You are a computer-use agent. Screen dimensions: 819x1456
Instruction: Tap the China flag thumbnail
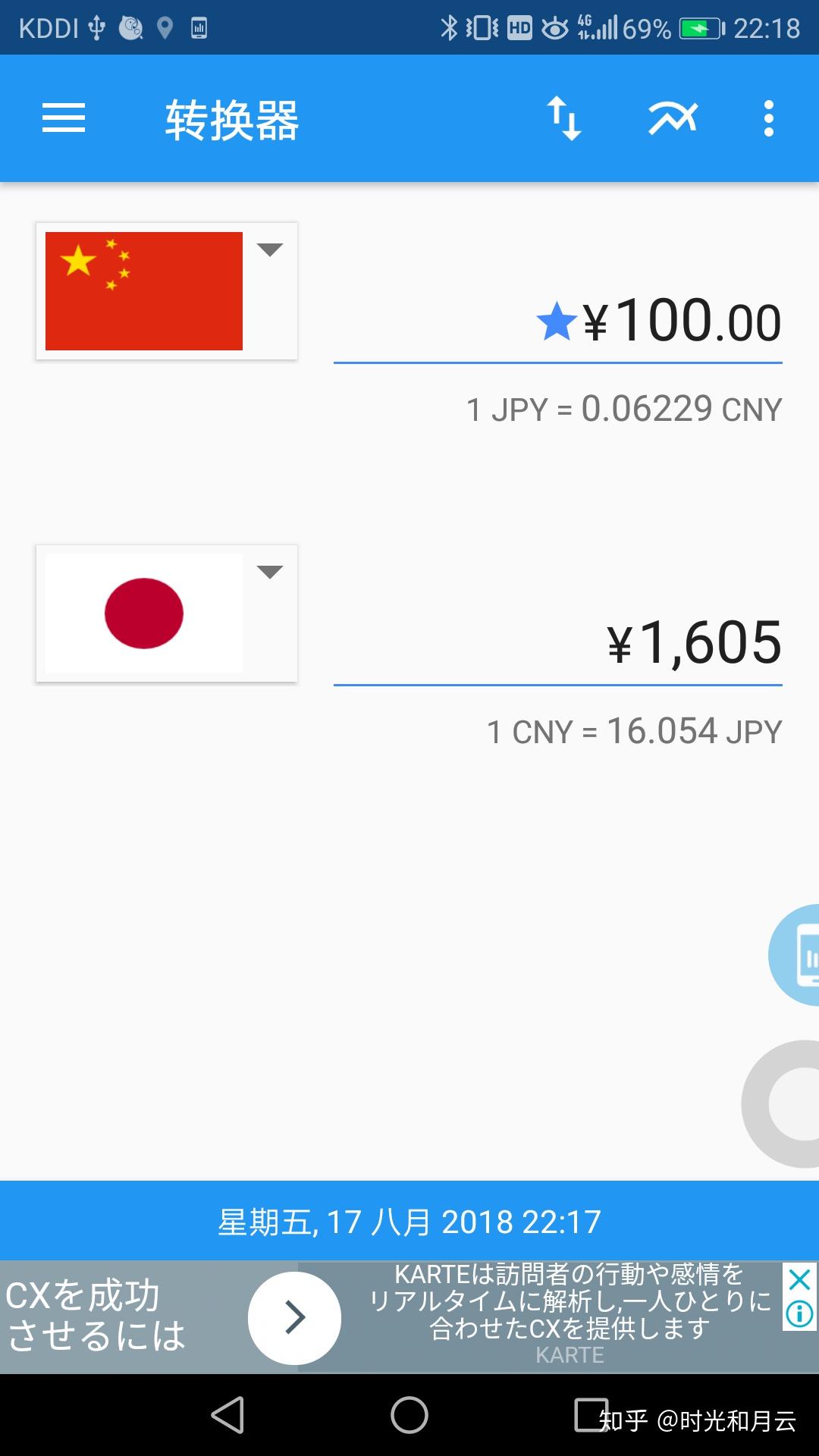[x=144, y=291]
